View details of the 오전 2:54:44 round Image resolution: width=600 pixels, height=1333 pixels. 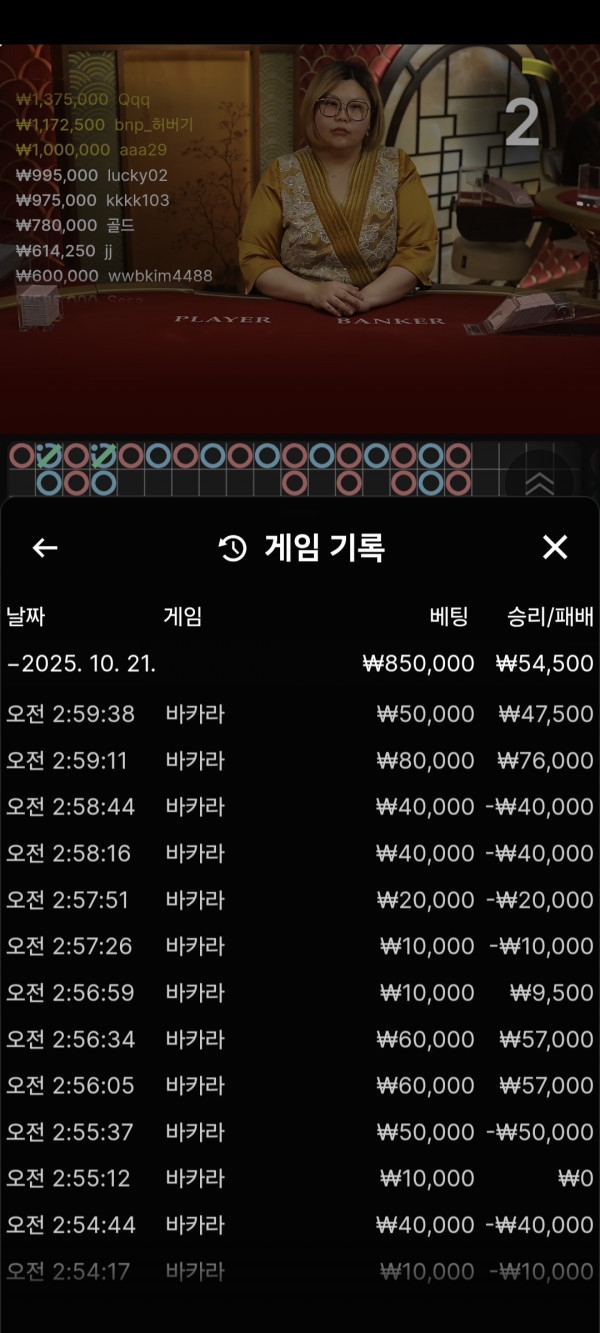(x=300, y=1224)
